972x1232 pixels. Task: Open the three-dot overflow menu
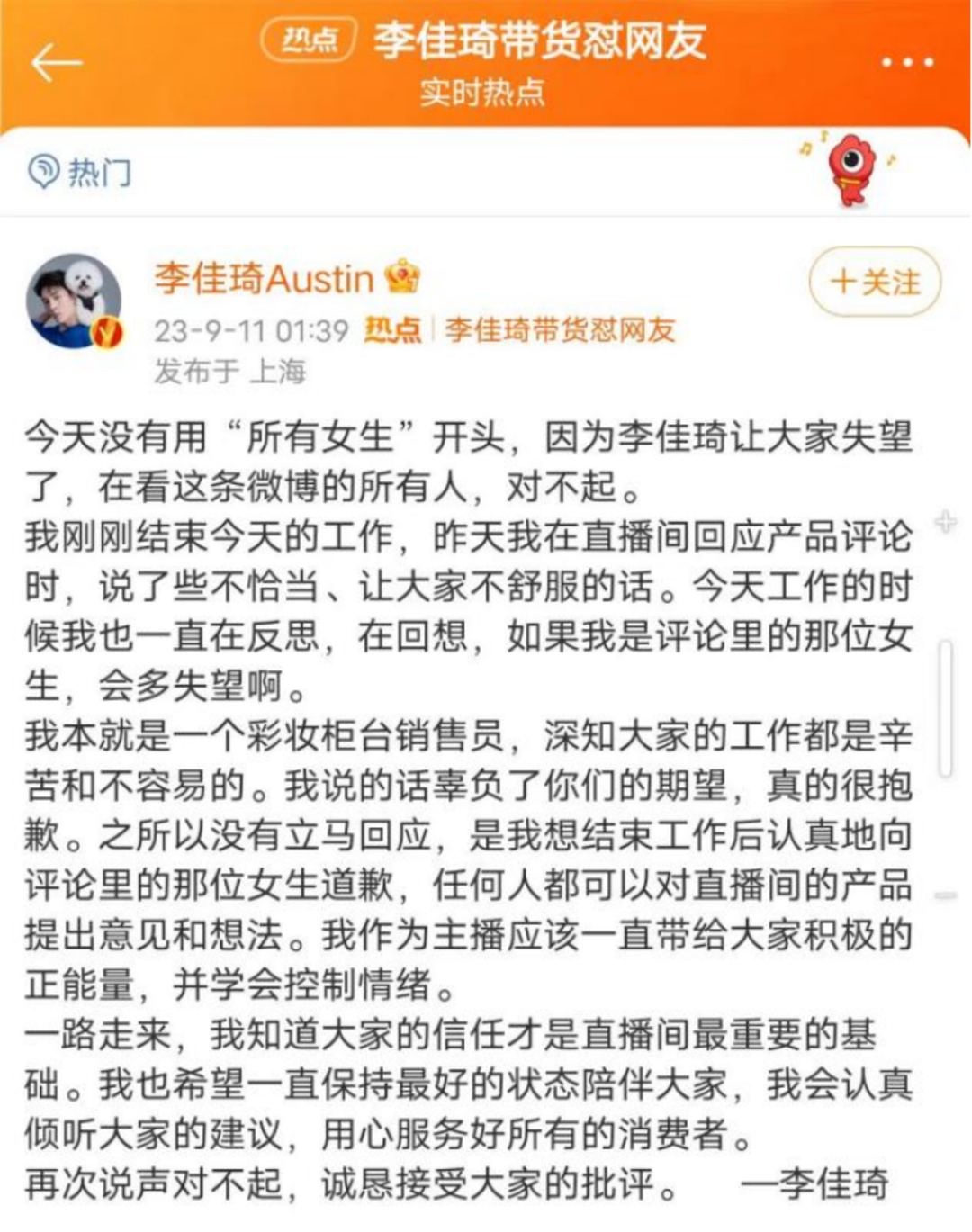907,63
